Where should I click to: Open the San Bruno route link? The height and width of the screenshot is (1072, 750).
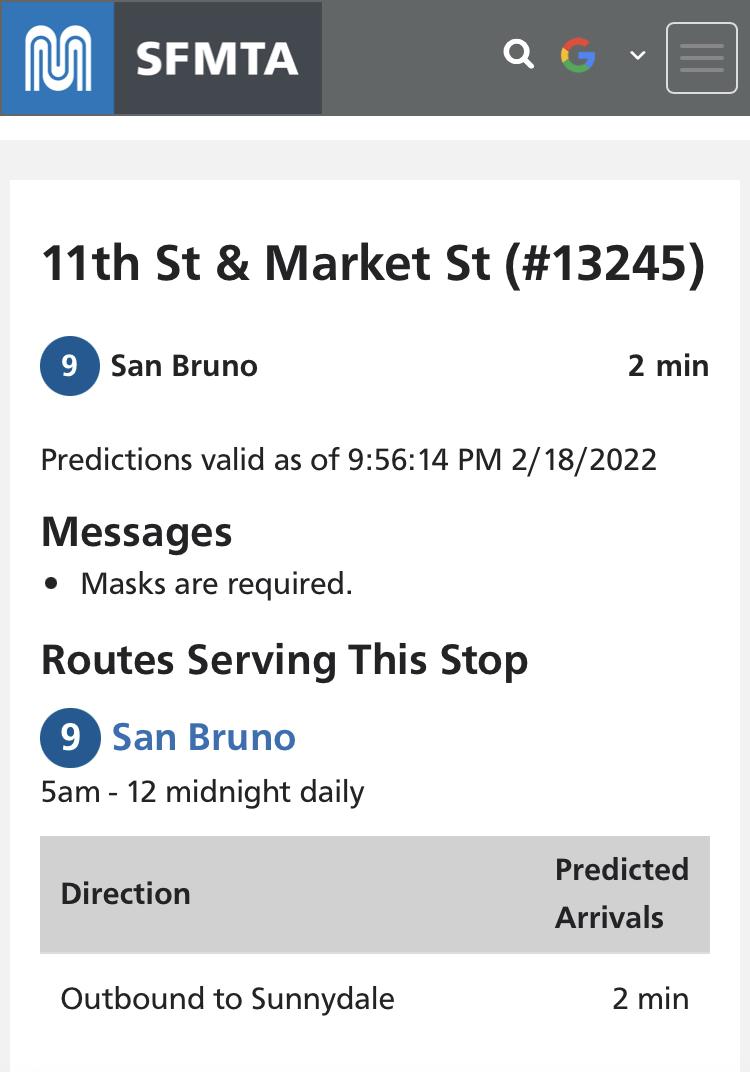tap(203, 737)
